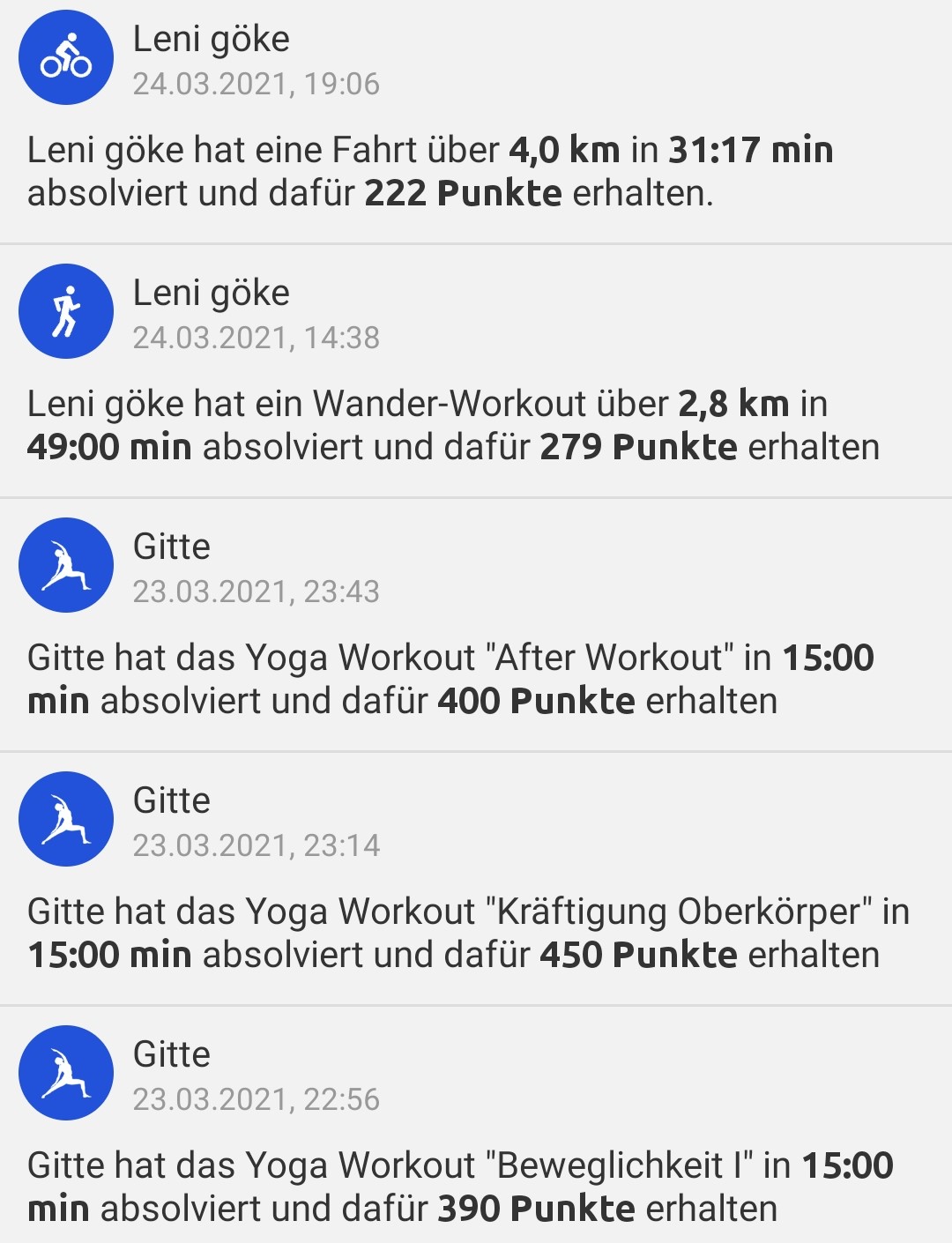Click the bold 222 Punkte text

pos(465,190)
